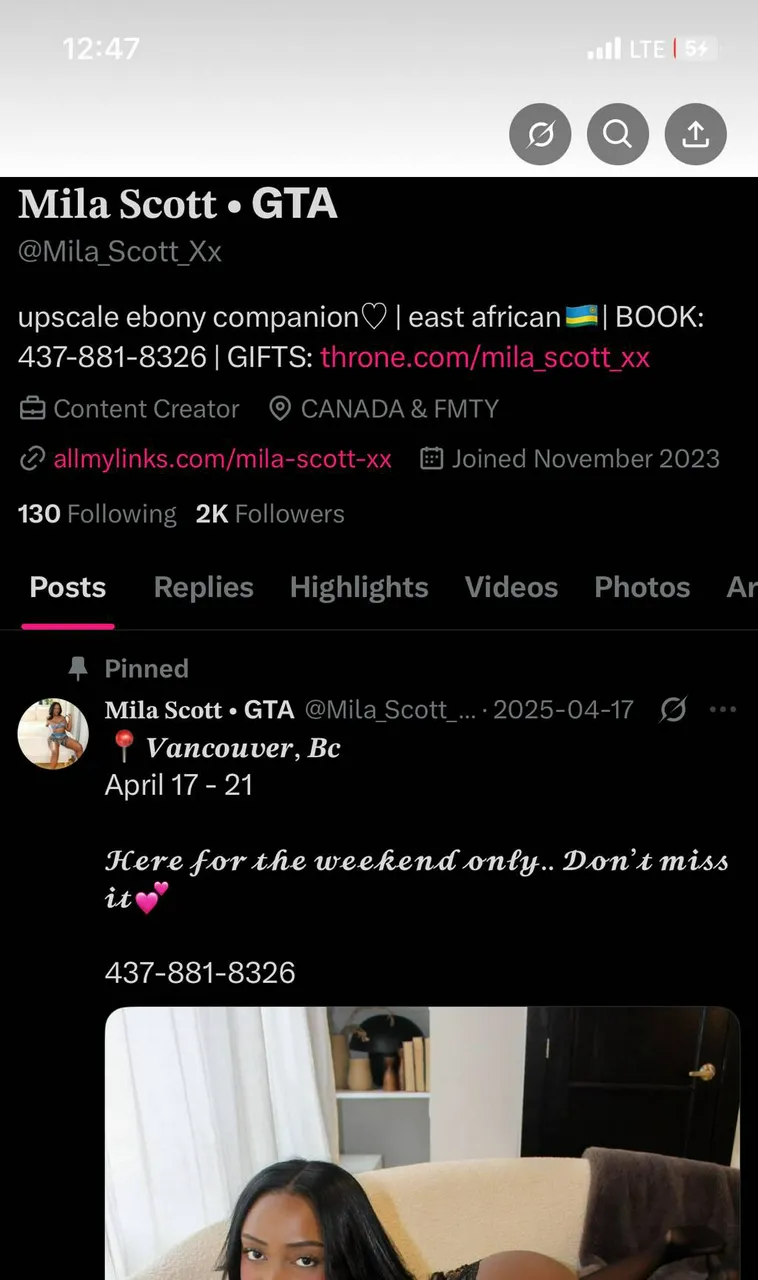The height and width of the screenshot is (1280, 758).
Task: Open the pinned post's photo
Action: coord(422,1140)
